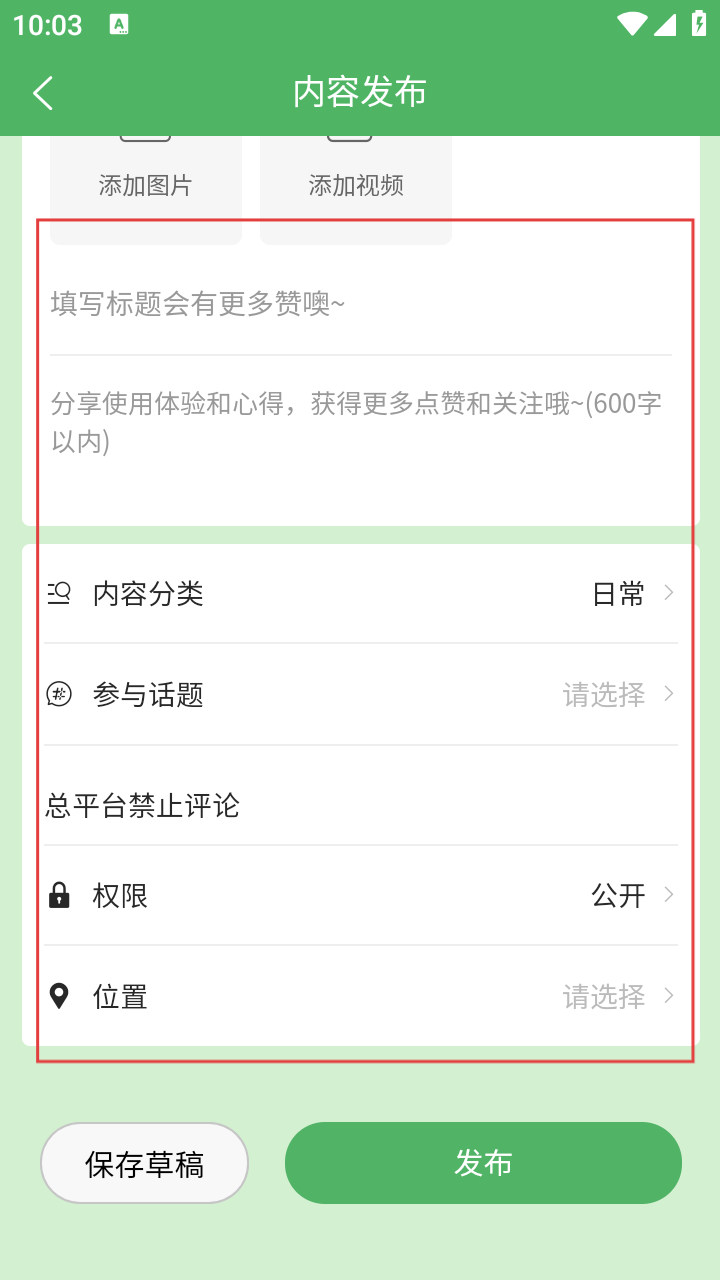The width and height of the screenshot is (720, 1280).
Task: Select a location in the 位置 row
Action: (x=360, y=996)
